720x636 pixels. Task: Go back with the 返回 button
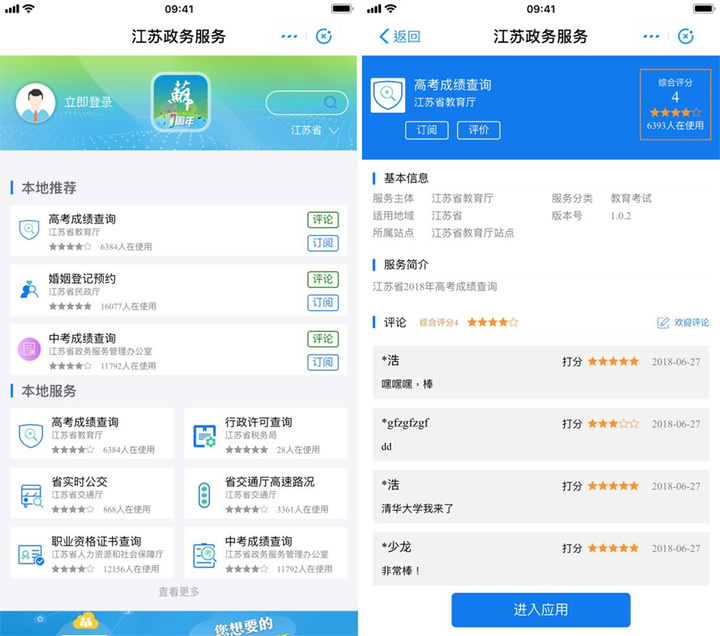399,37
